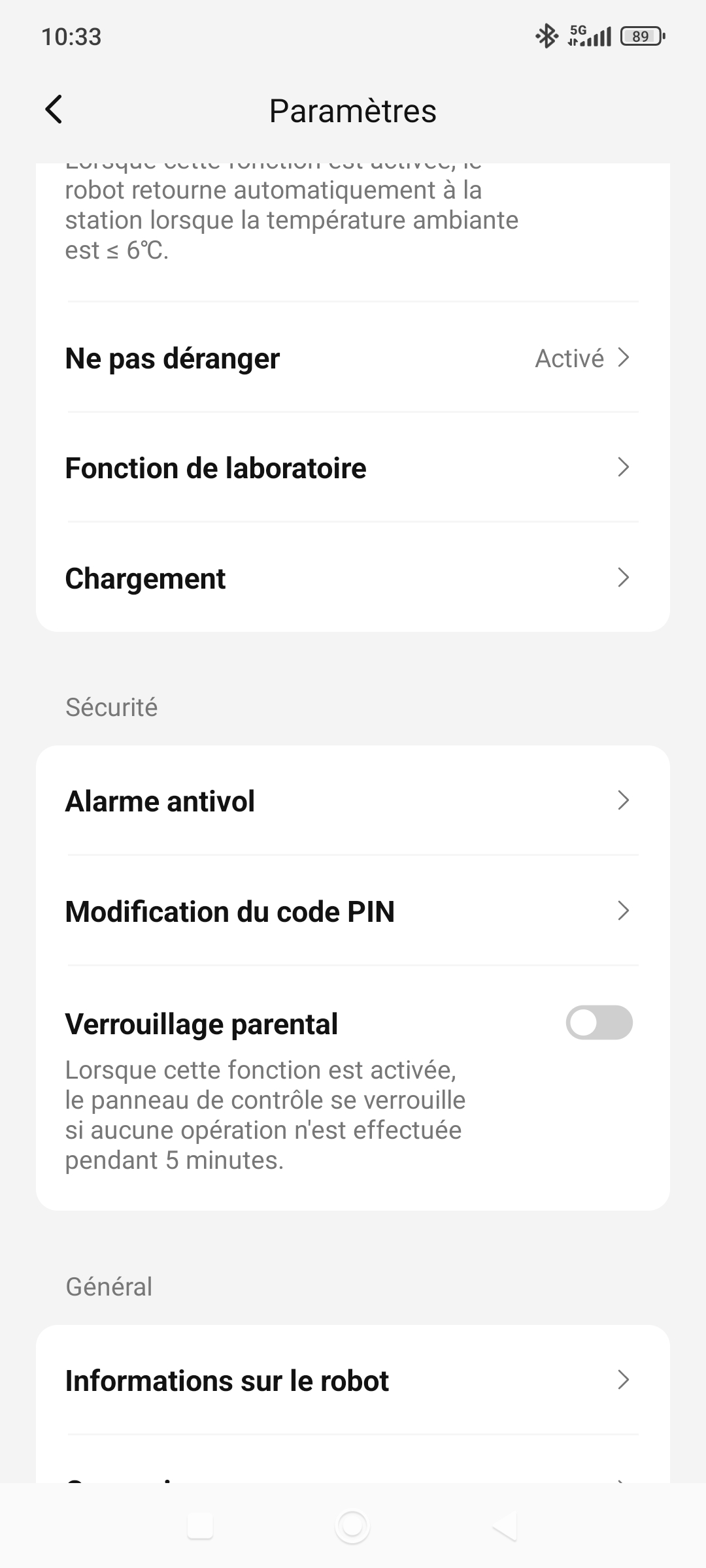The image size is (706, 1568).
Task: Tap the system recent apps button
Action: pos(200,1526)
